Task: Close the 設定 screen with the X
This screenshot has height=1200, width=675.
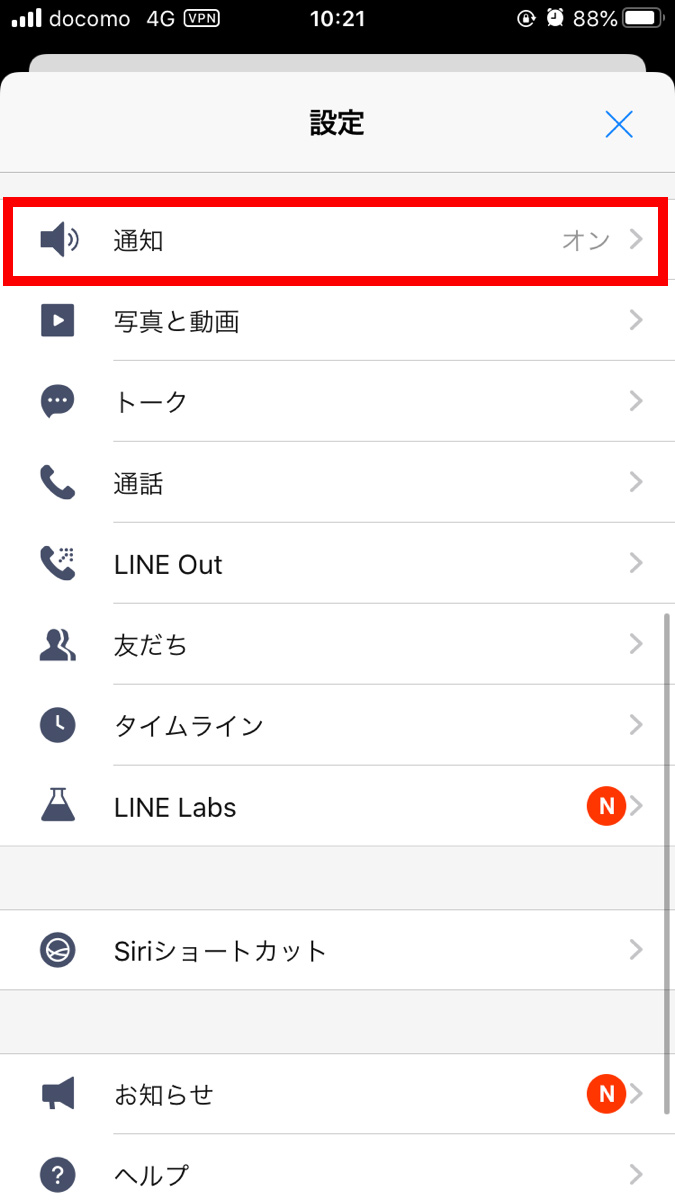Action: point(619,124)
